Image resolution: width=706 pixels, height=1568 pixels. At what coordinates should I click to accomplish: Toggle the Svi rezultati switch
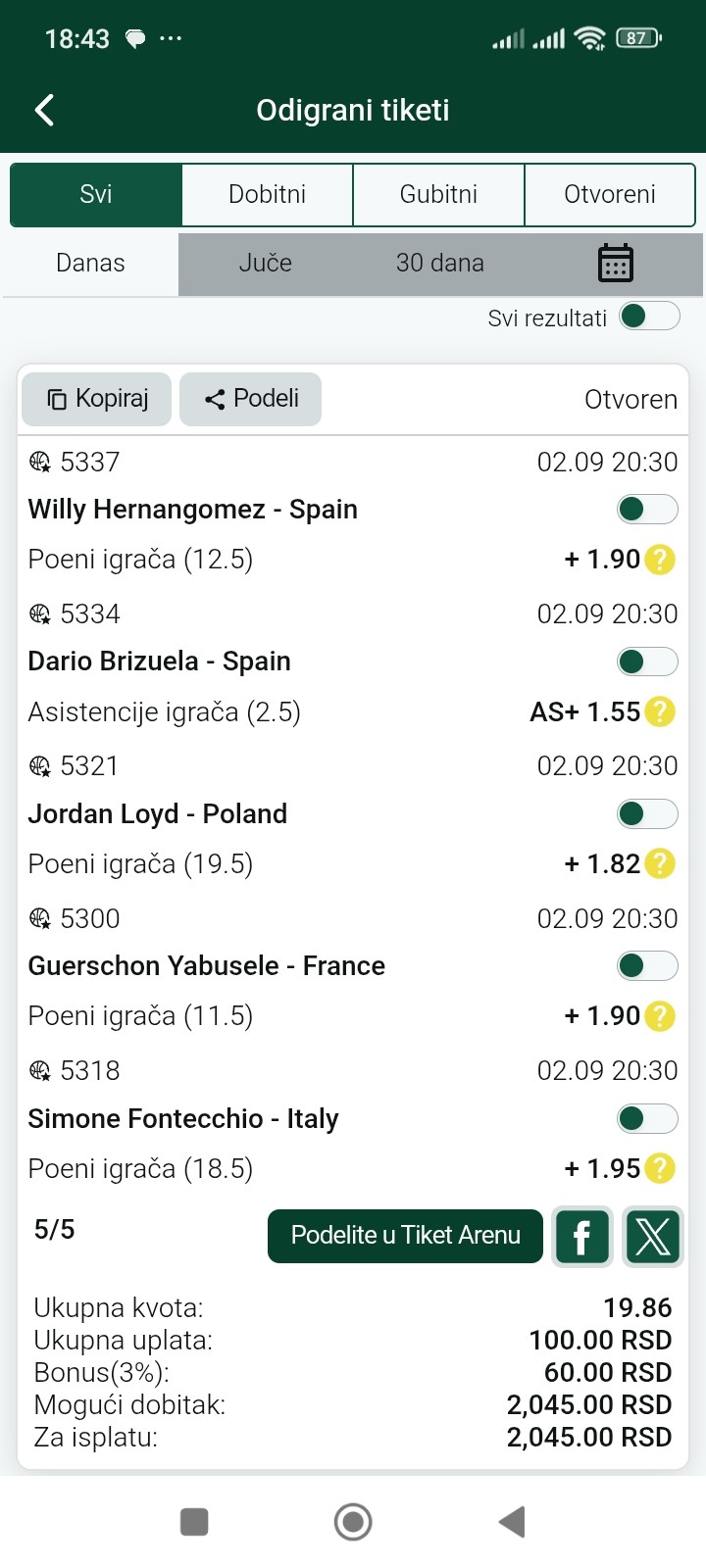(649, 317)
